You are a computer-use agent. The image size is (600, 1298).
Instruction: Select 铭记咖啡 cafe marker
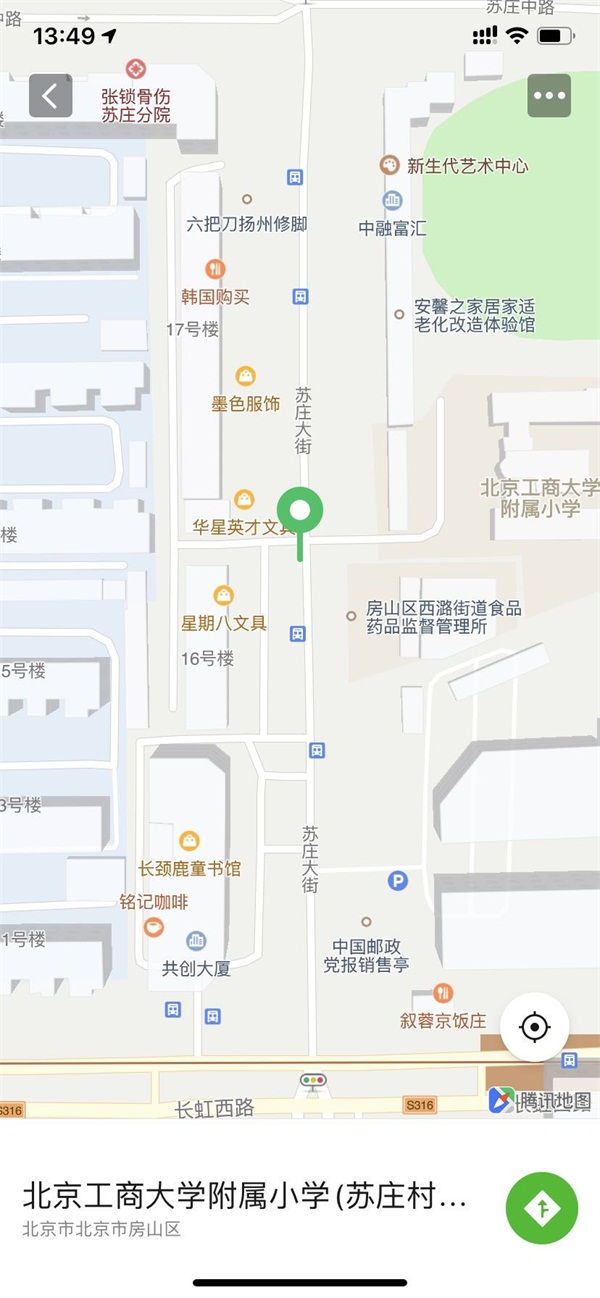tap(153, 927)
